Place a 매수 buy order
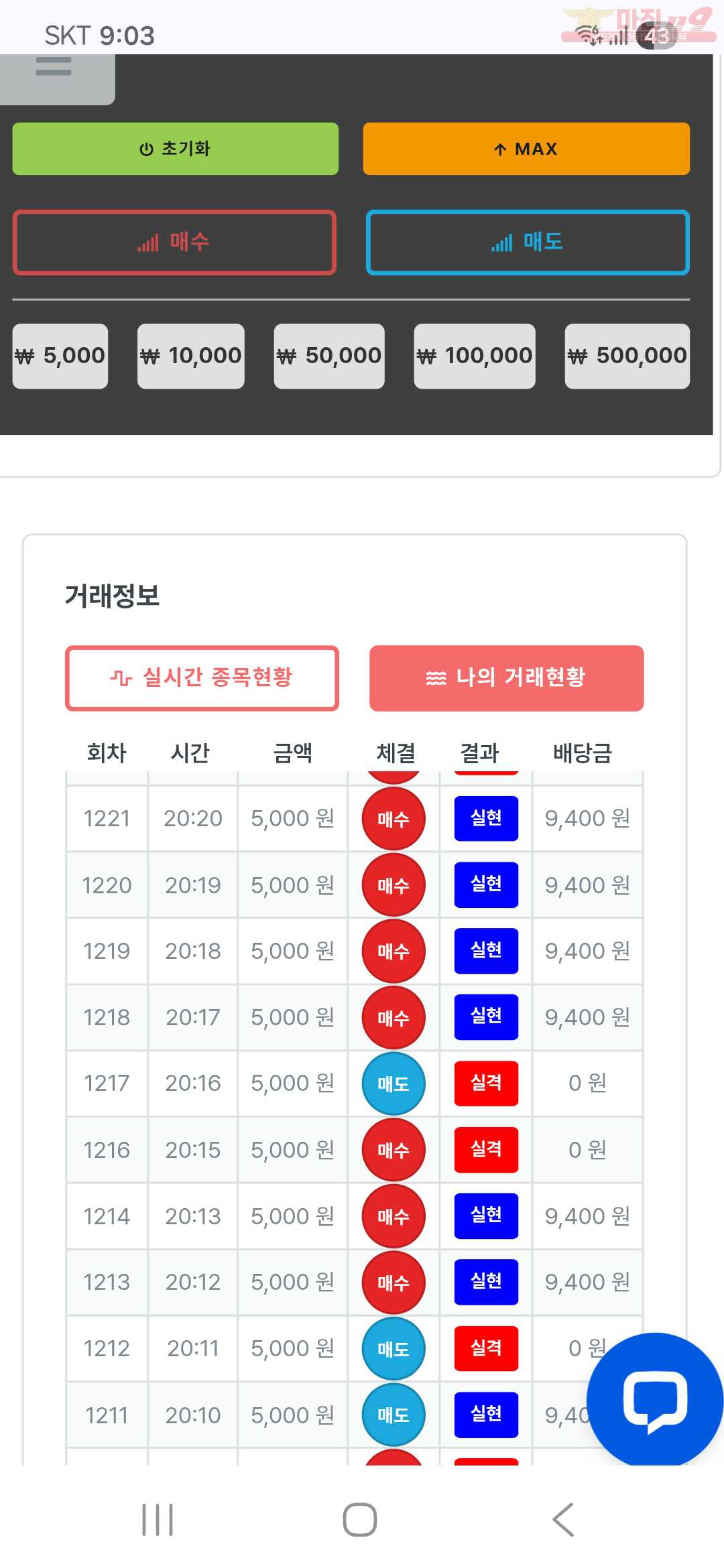Image resolution: width=724 pixels, height=1568 pixels. coord(174,242)
